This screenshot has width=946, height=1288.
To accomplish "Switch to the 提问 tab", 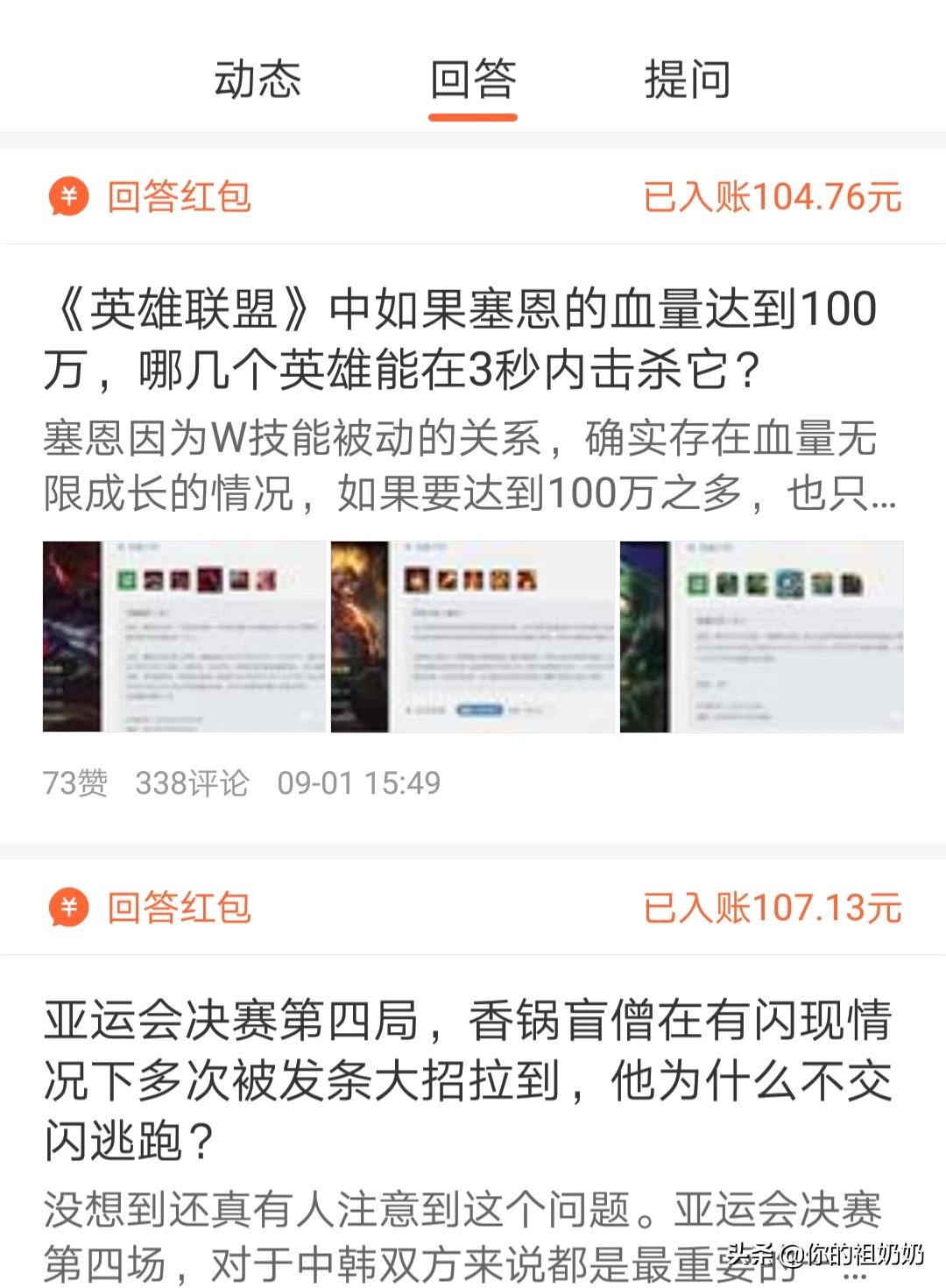I will pos(688,80).
